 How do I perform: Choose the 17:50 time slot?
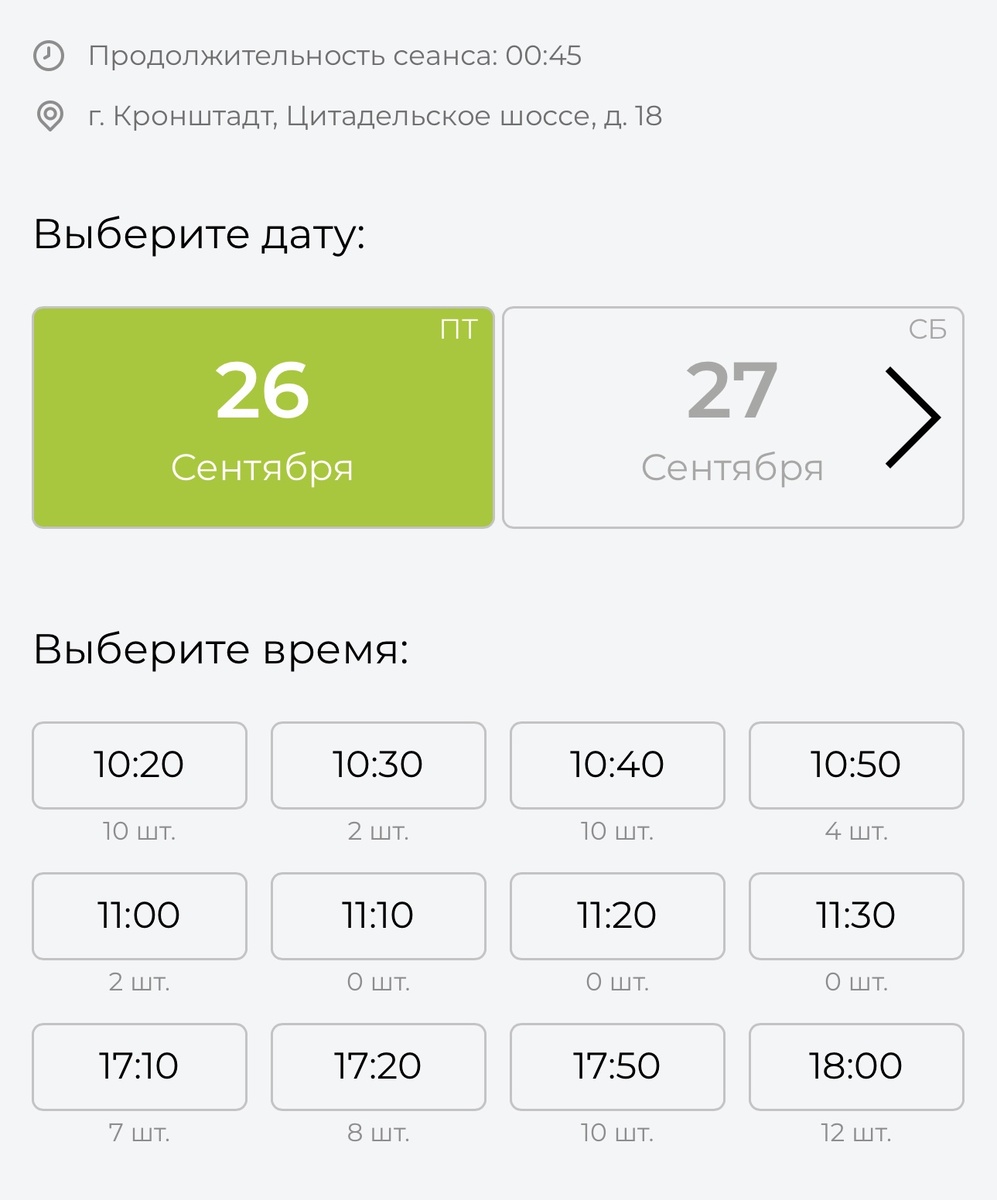click(617, 1067)
